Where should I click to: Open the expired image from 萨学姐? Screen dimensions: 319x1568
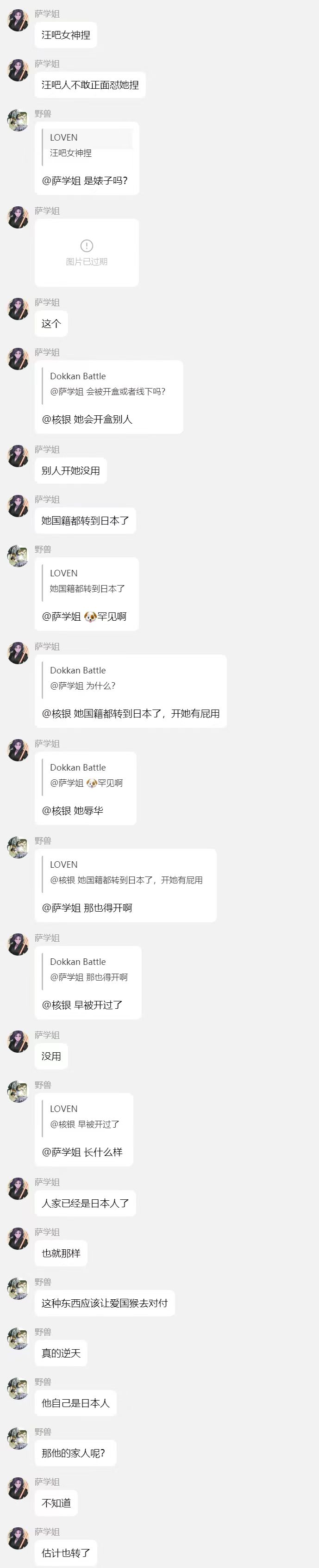(87, 253)
